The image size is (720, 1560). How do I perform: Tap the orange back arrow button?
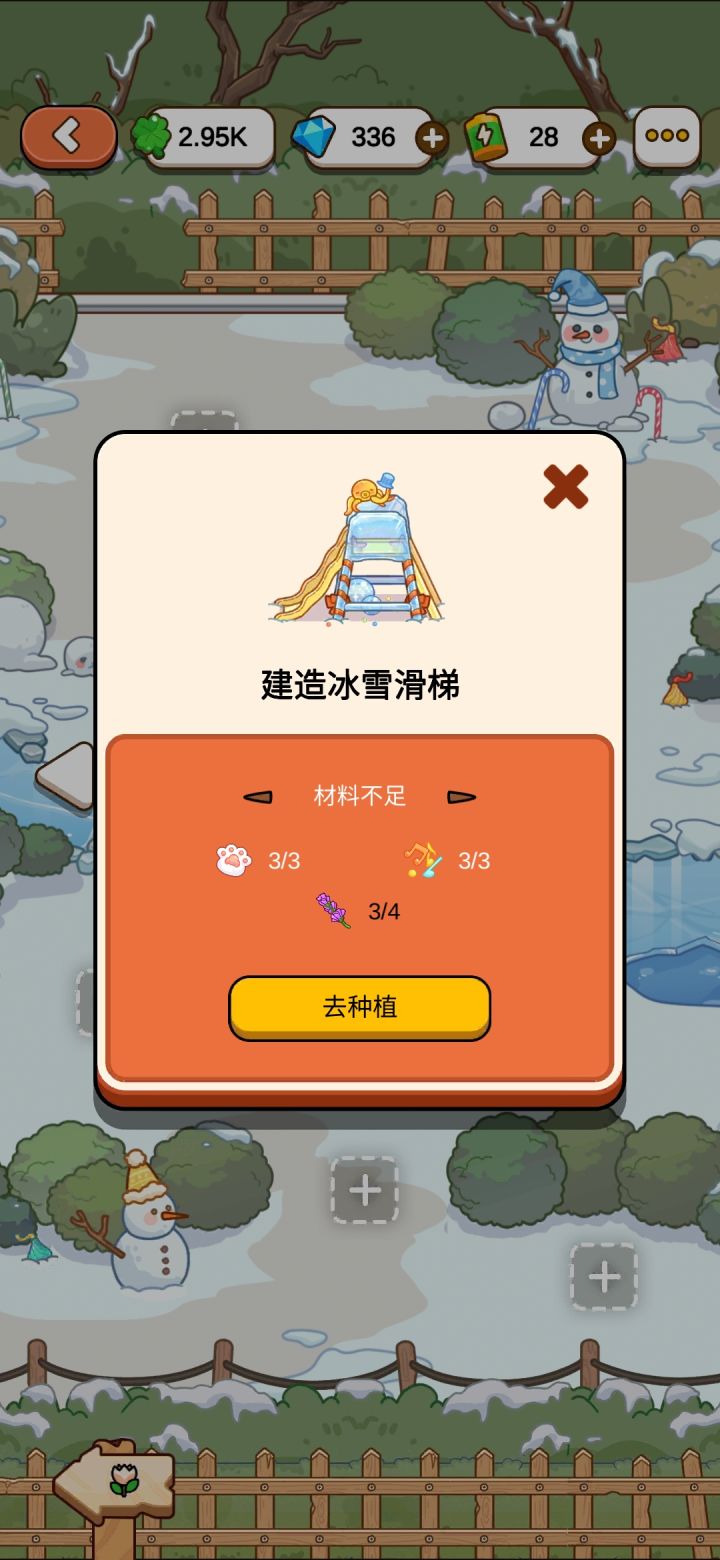(x=67, y=136)
